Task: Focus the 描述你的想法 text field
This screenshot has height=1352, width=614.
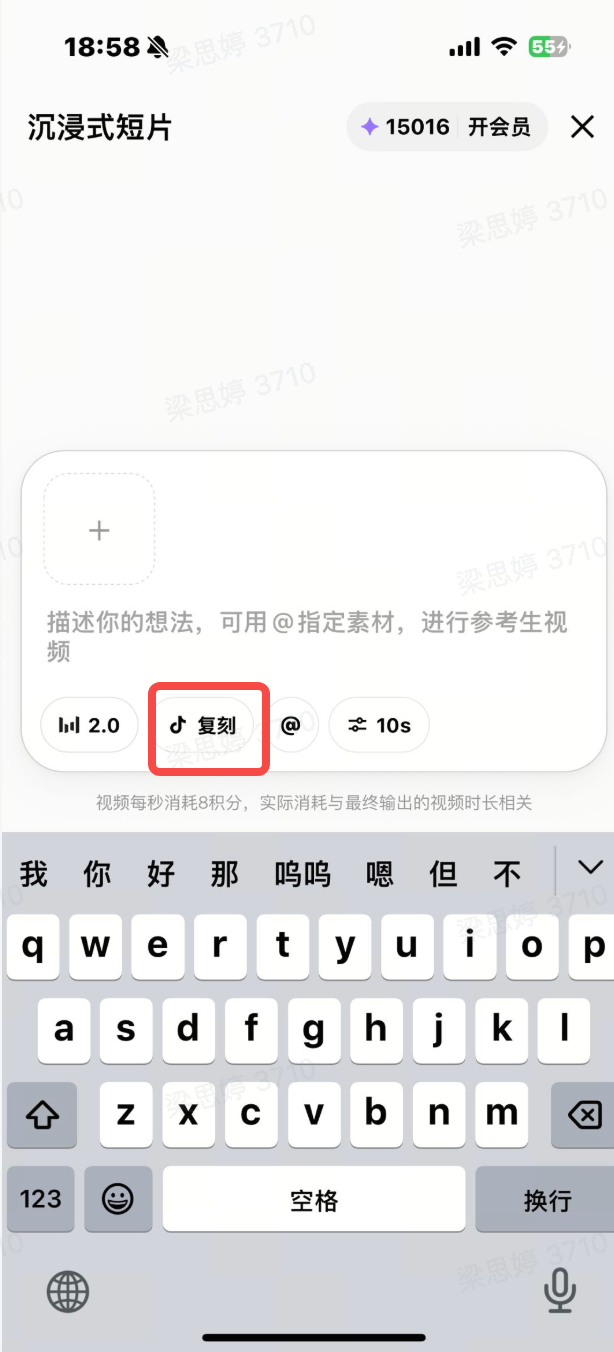Action: tap(307, 637)
